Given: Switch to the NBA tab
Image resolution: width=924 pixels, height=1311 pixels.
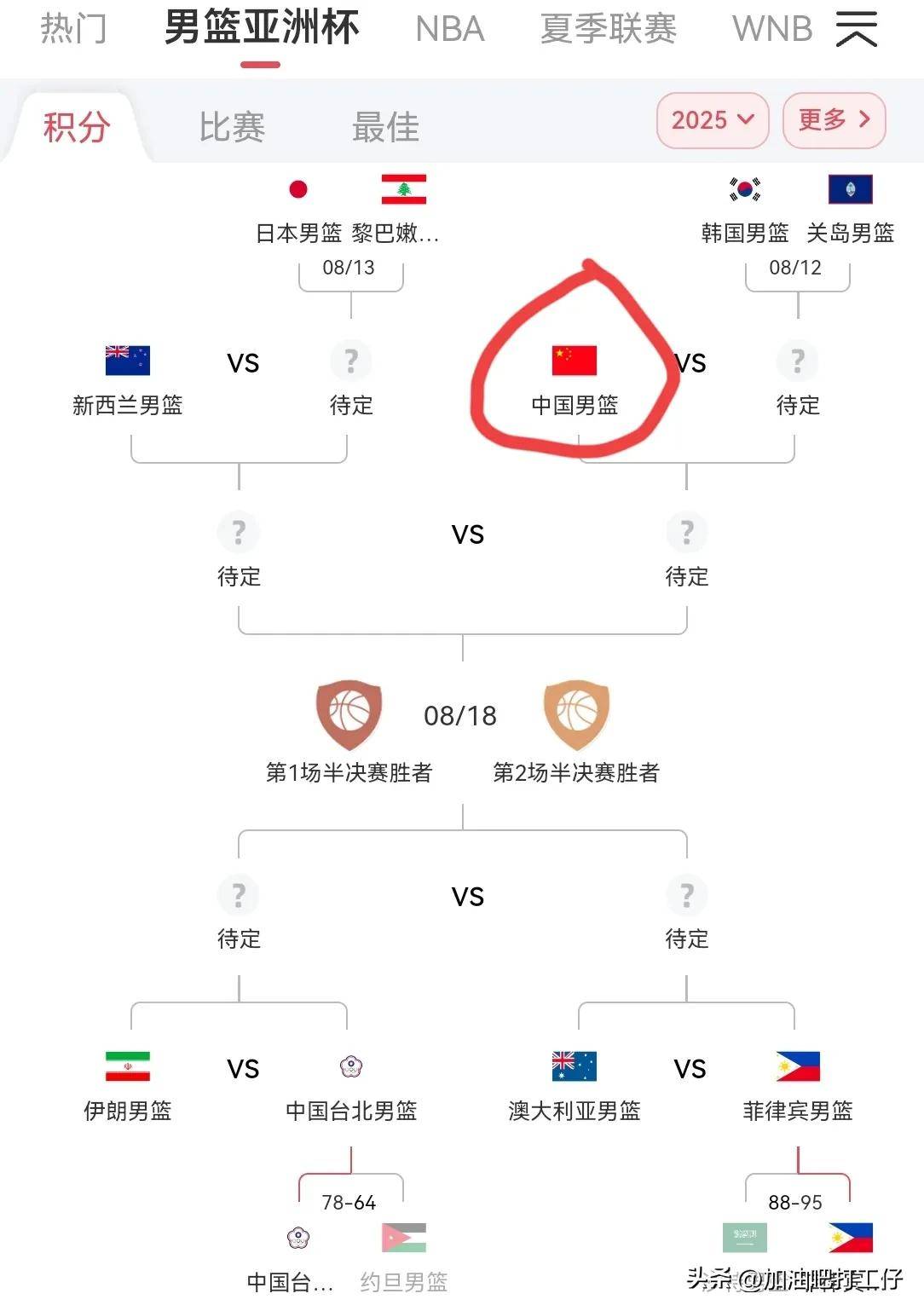Looking at the screenshot, I should (x=449, y=30).
